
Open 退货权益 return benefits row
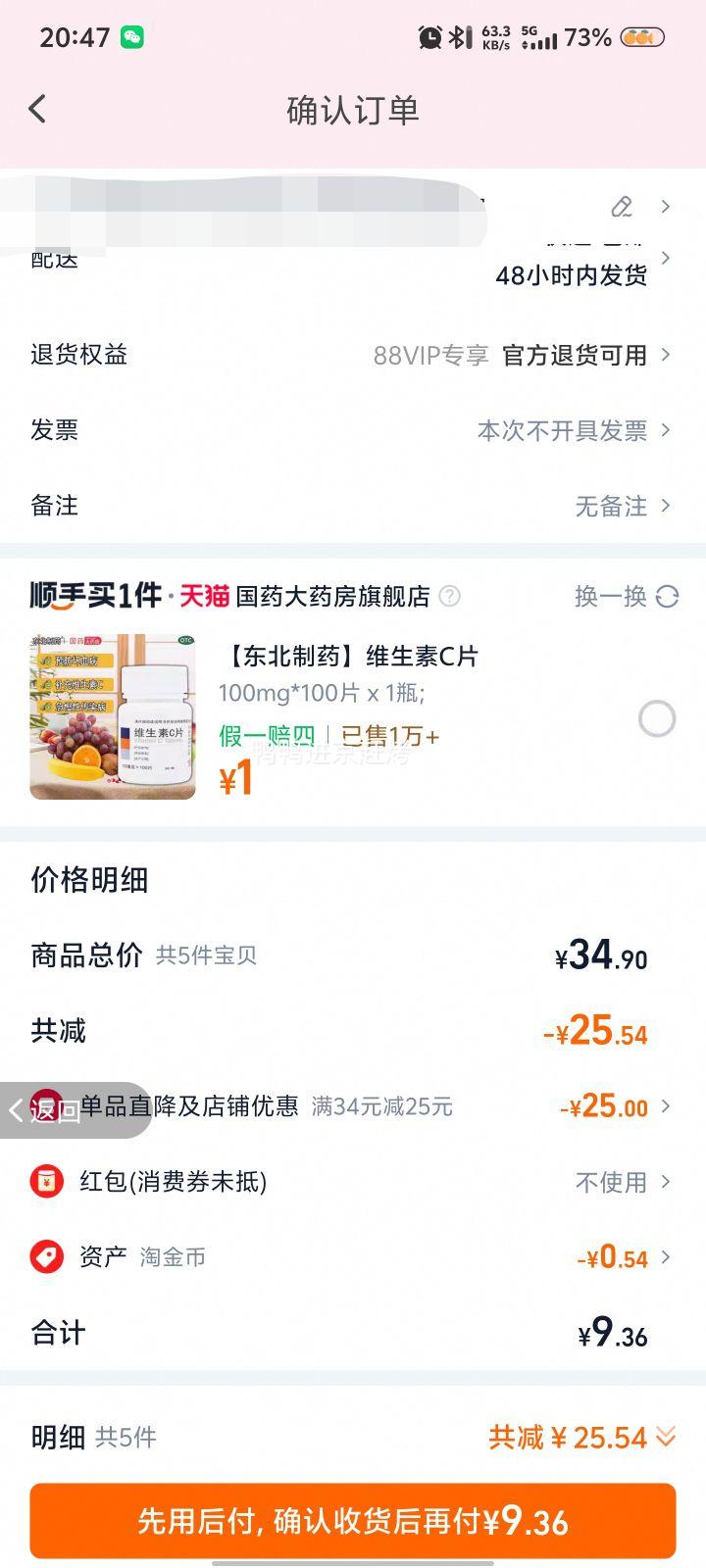[353, 355]
